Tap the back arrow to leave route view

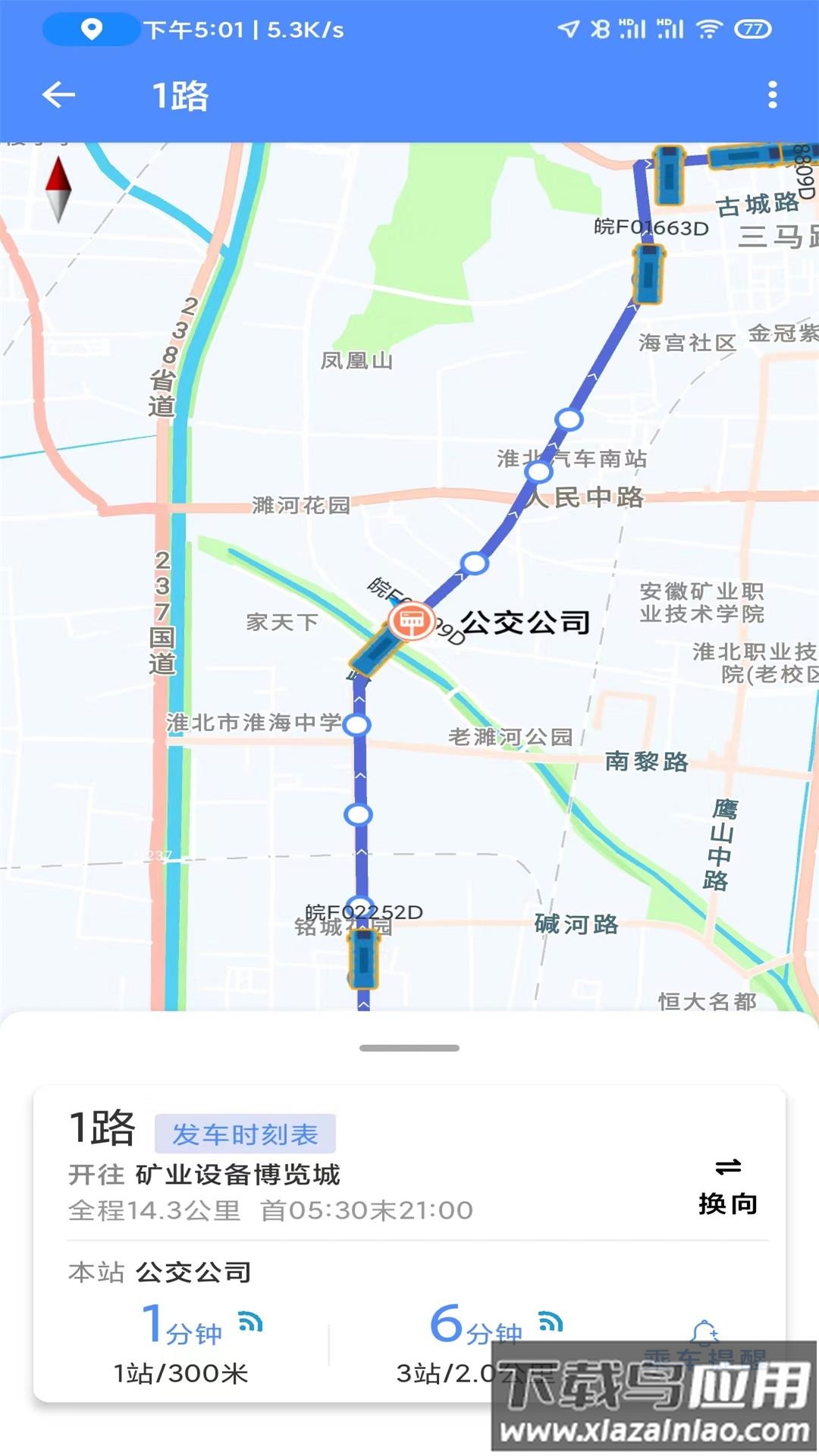pyautogui.click(x=58, y=94)
